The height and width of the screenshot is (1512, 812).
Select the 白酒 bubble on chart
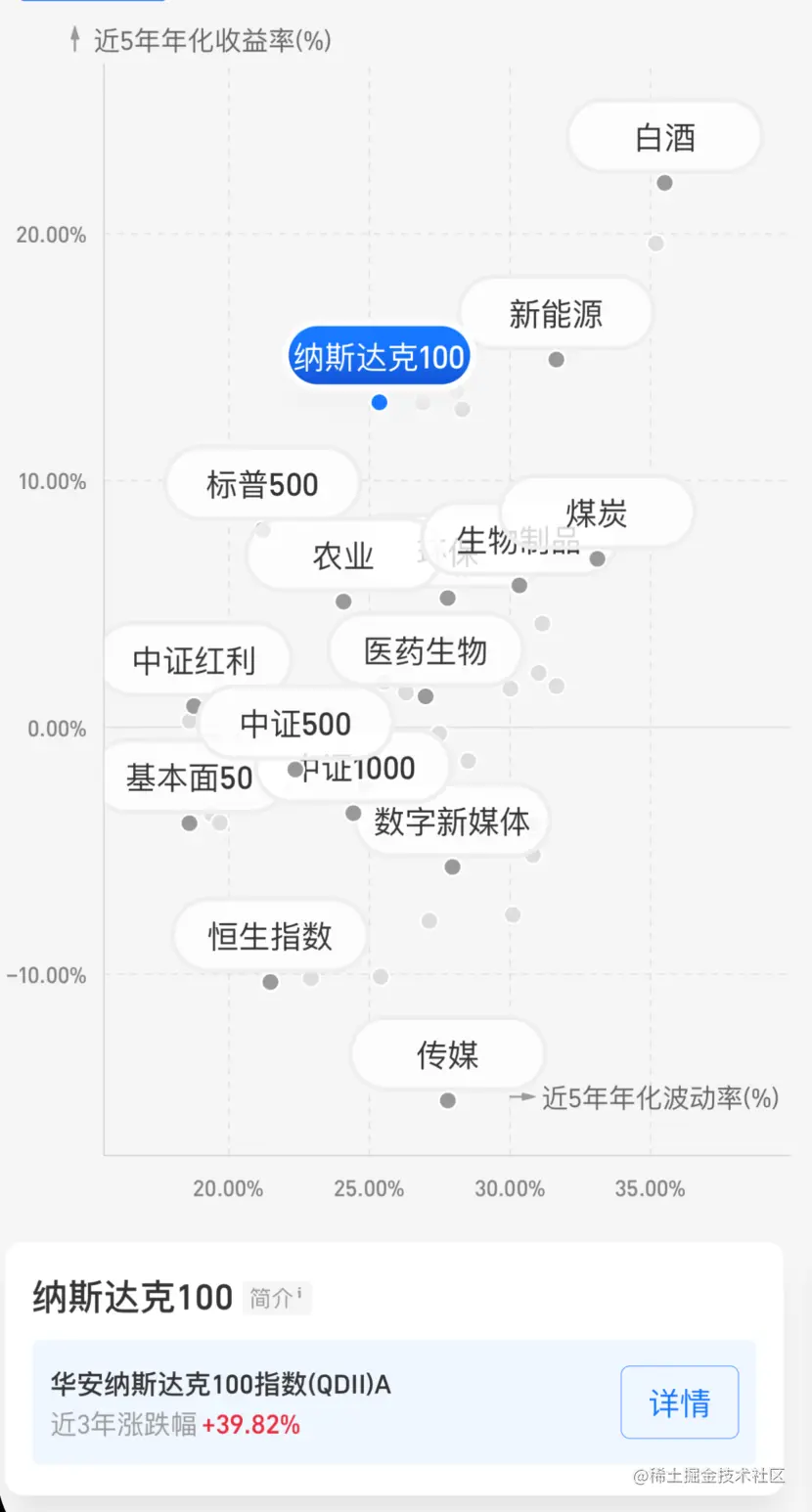tap(664, 138)
